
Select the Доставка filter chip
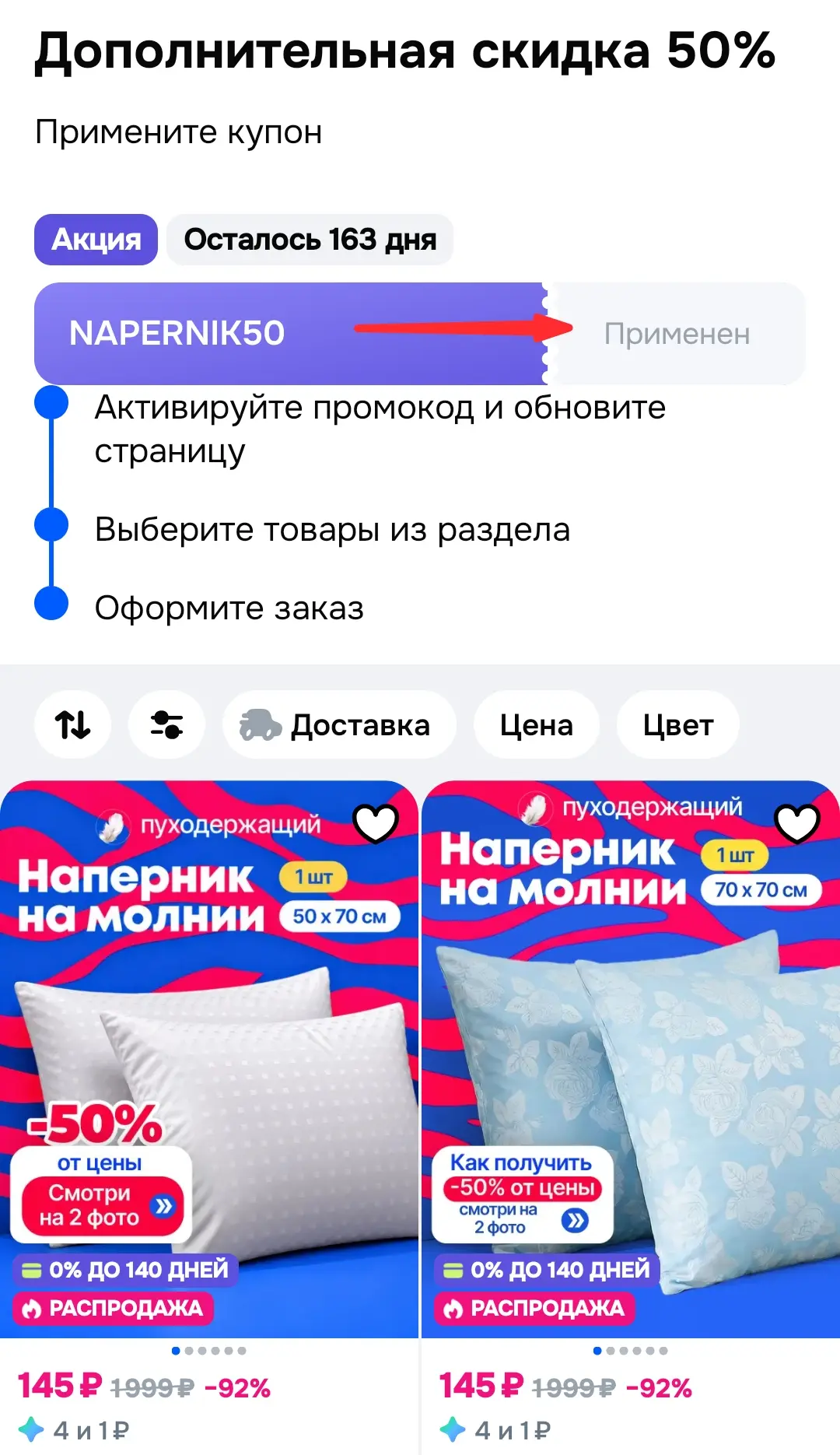coord(339,724)
